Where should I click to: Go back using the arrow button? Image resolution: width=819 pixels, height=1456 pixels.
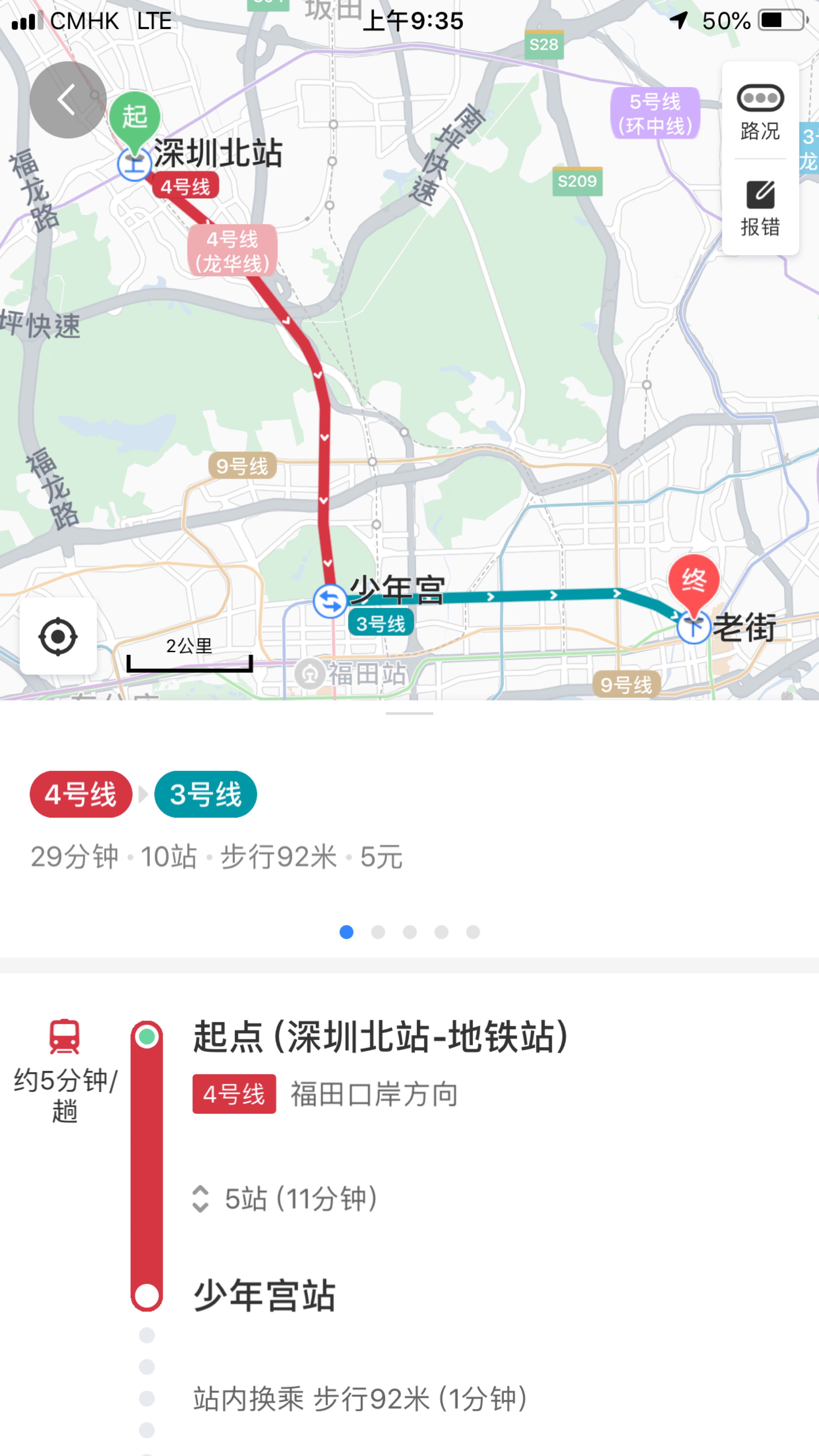click(x=68, y=100)
